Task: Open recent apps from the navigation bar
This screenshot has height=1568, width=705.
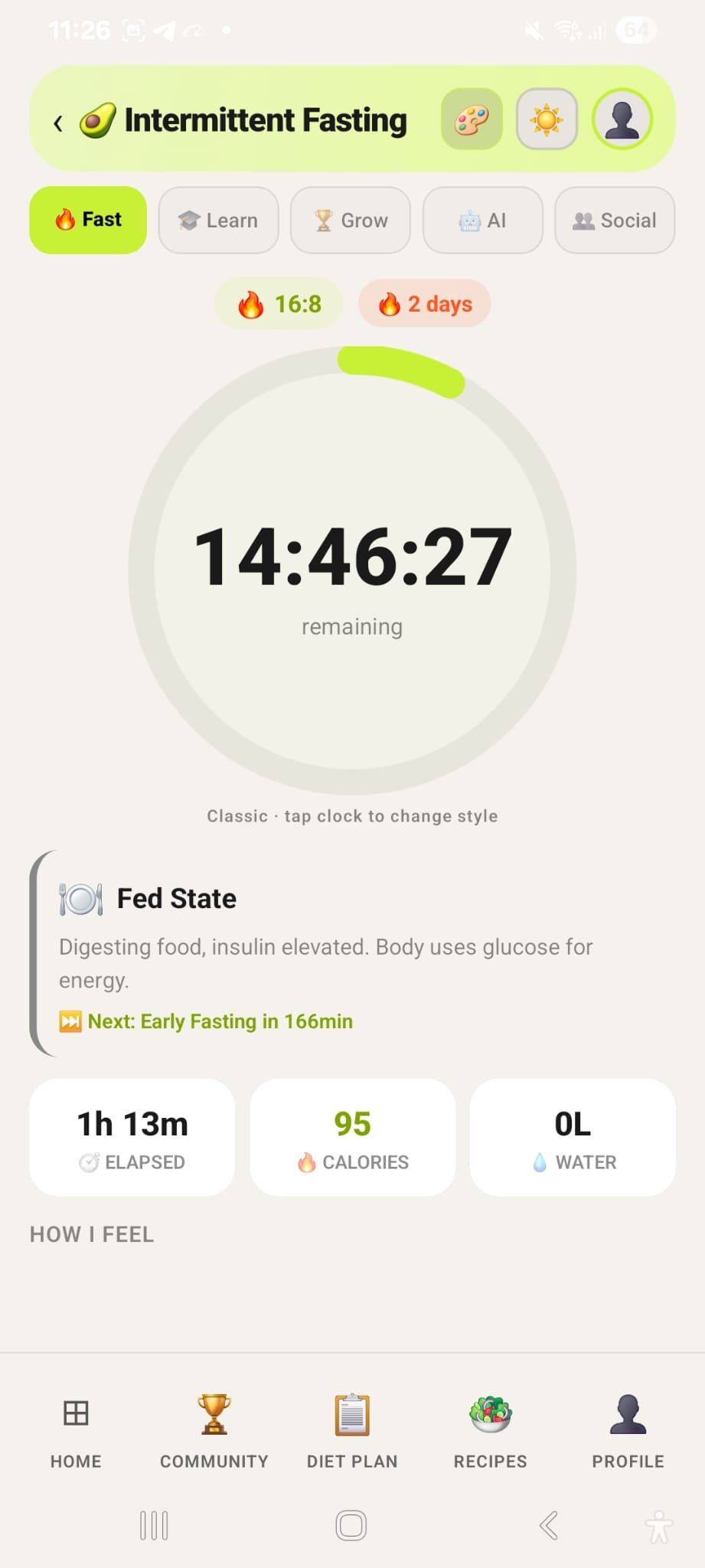Action: point(154,1525)
